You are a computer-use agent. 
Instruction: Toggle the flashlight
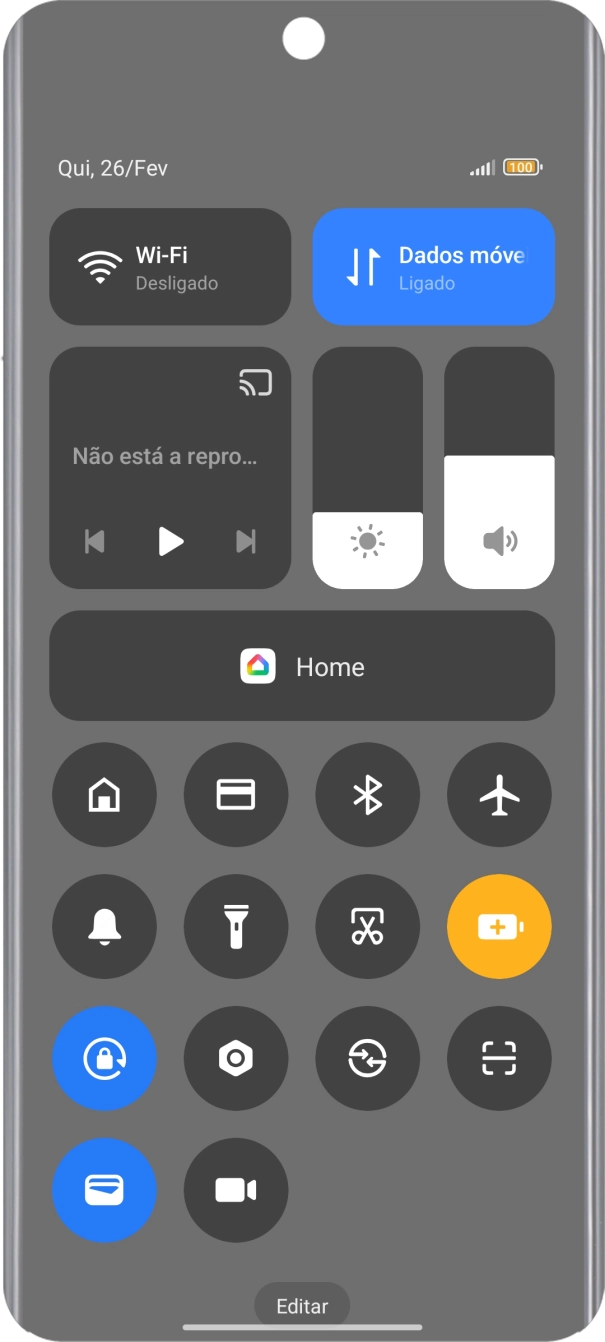click(236, 926)
